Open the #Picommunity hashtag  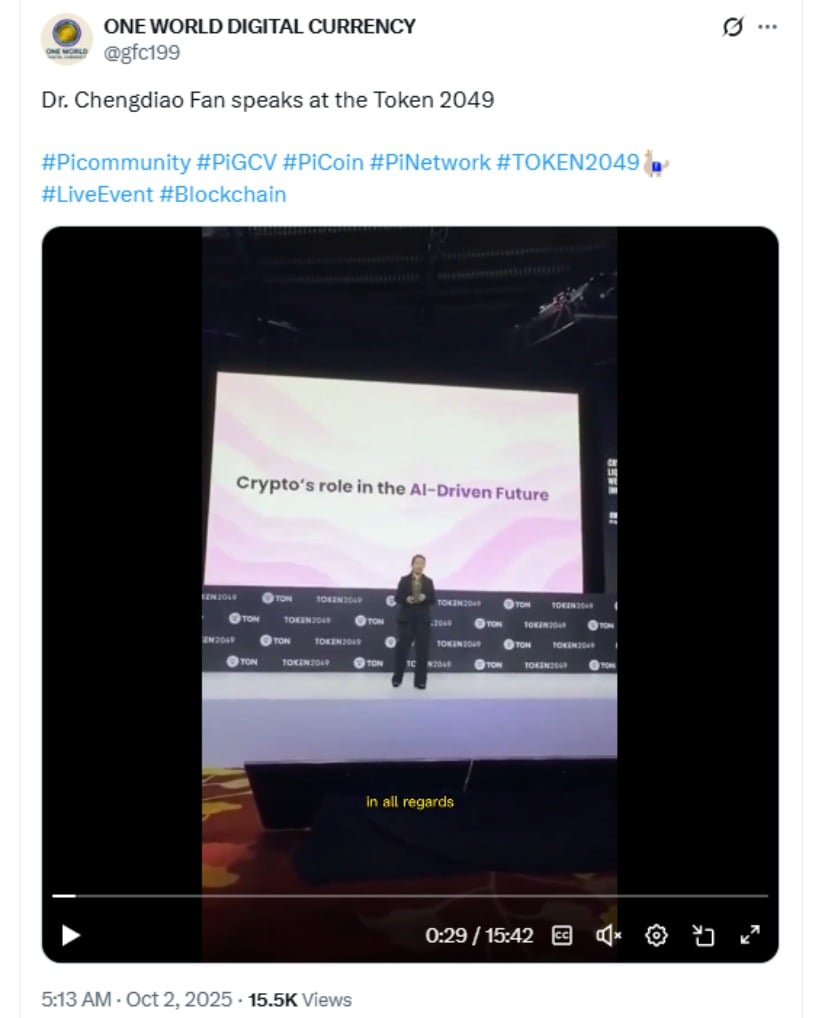coord(115,162)
